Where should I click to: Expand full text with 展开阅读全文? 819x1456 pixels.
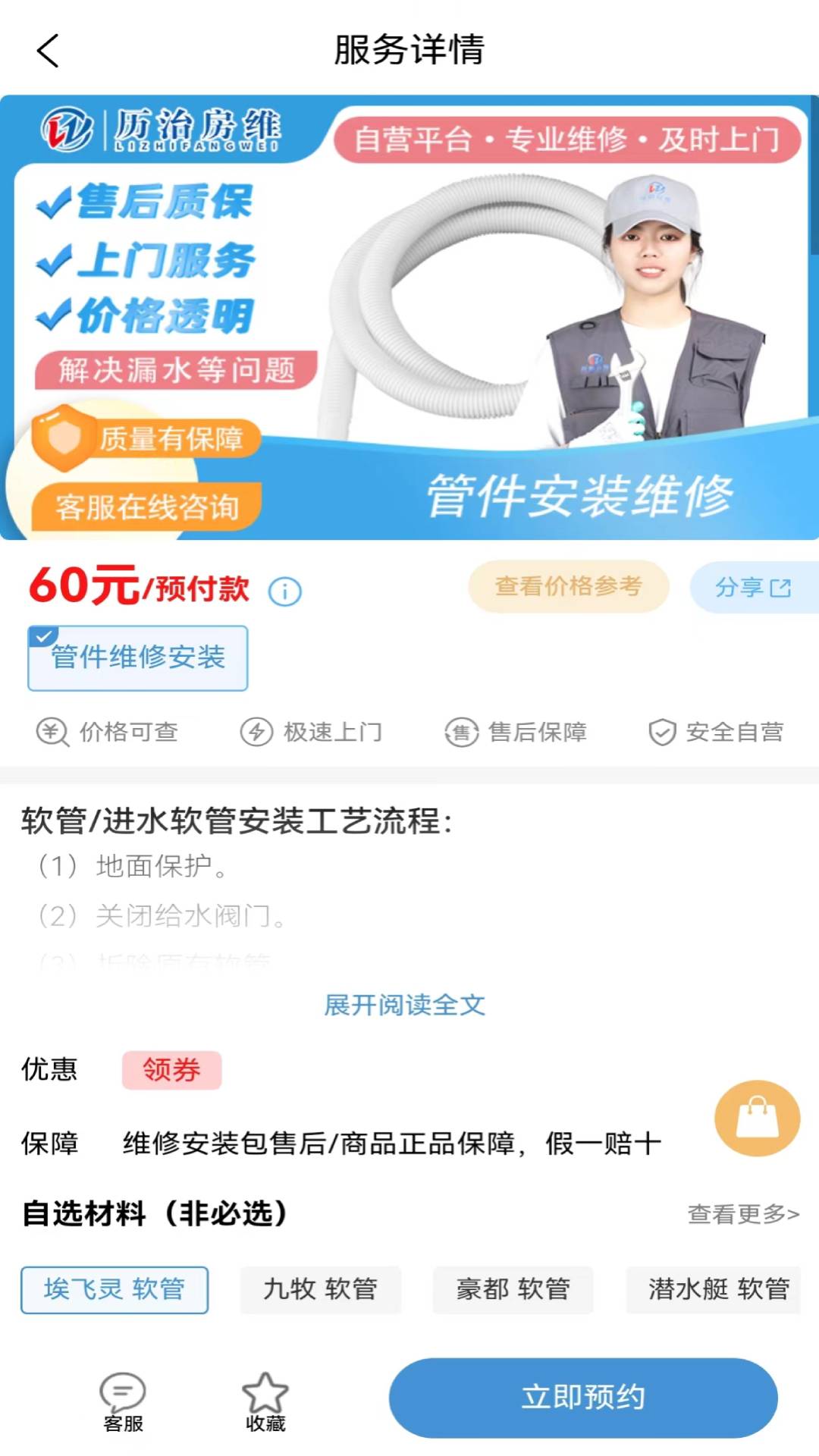404,1005
